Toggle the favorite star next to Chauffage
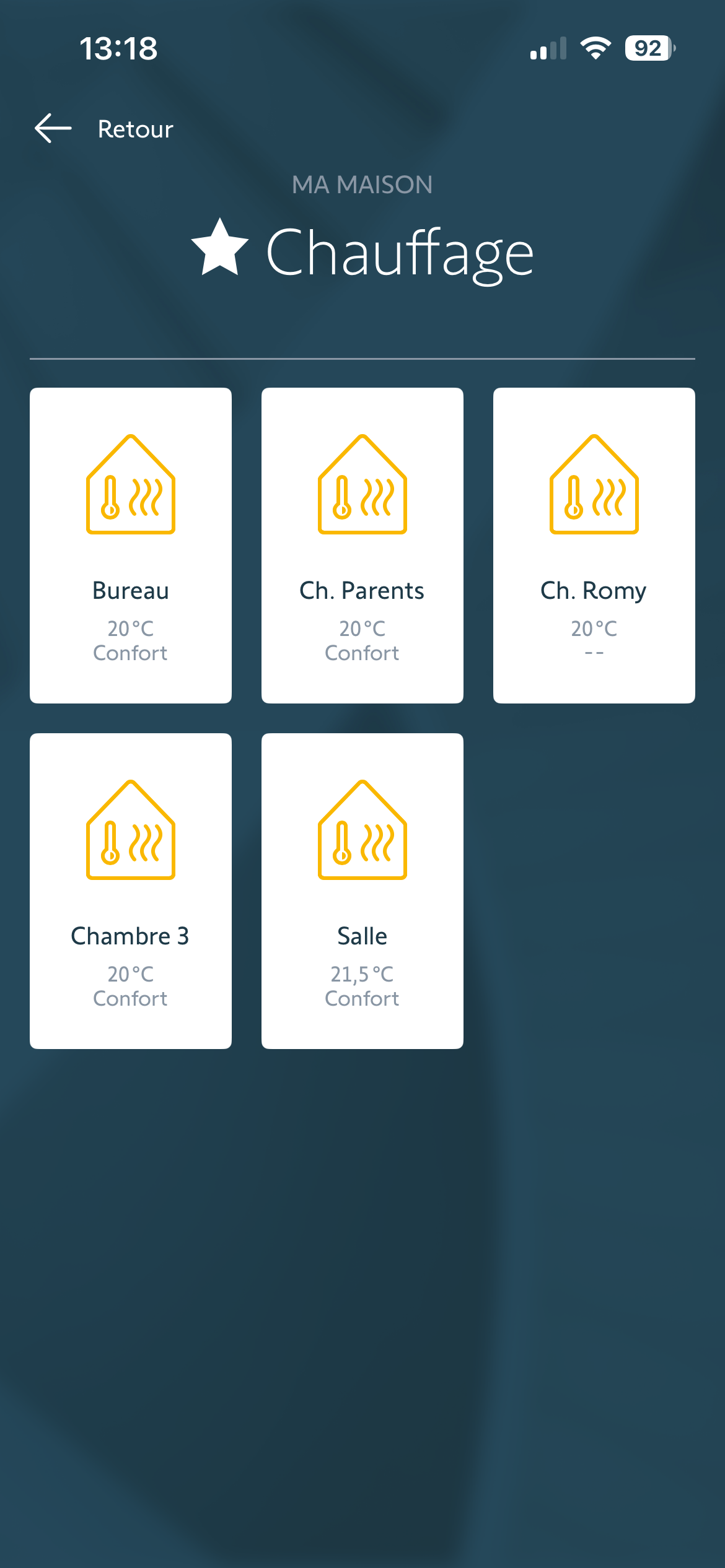The image size is (725, 1568). [x=220, y=249]
